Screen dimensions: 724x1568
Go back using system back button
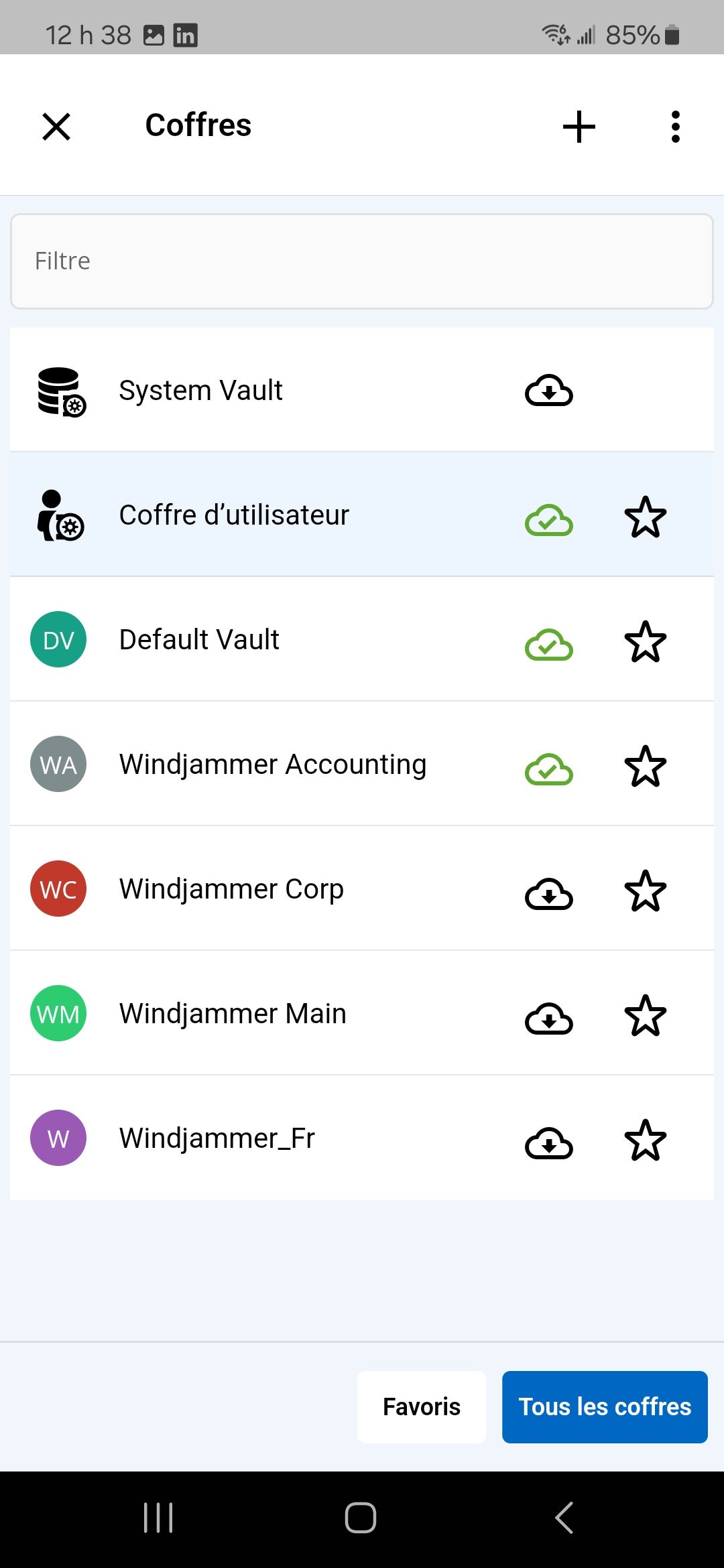564,1518
